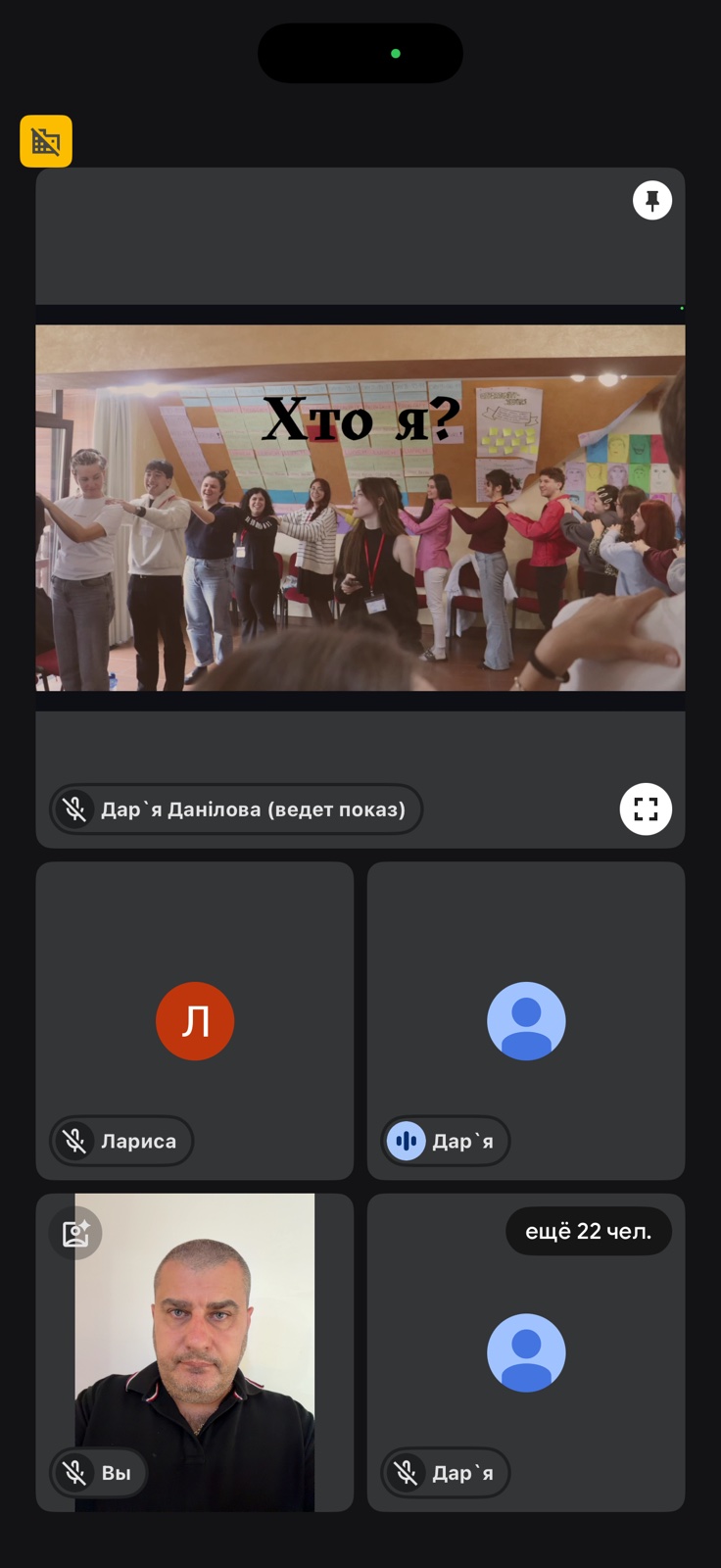Unpin Дар`я Данілова's presentation
The image size is (721, 1568).
652,201
